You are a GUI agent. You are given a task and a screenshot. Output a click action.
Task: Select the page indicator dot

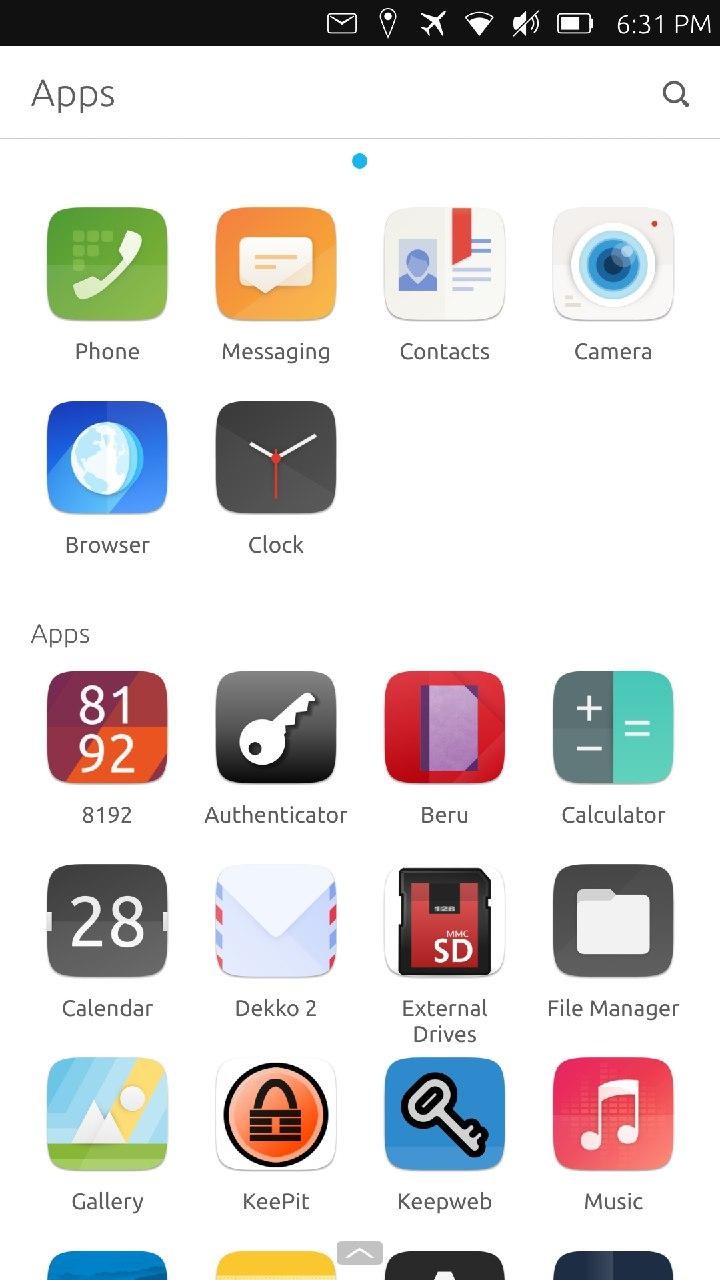pos(359,160)
